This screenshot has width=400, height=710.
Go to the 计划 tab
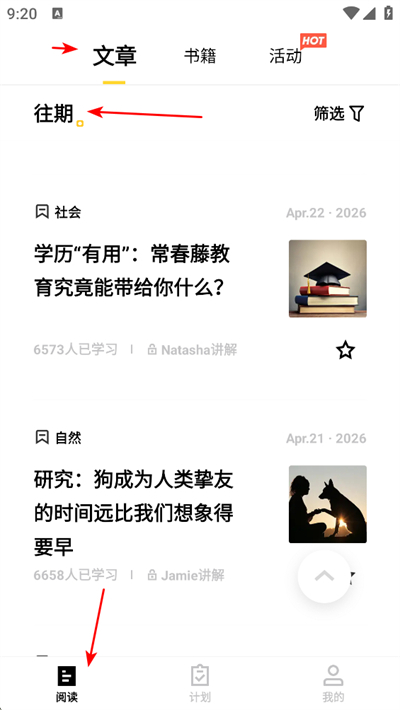click(200, 683)
